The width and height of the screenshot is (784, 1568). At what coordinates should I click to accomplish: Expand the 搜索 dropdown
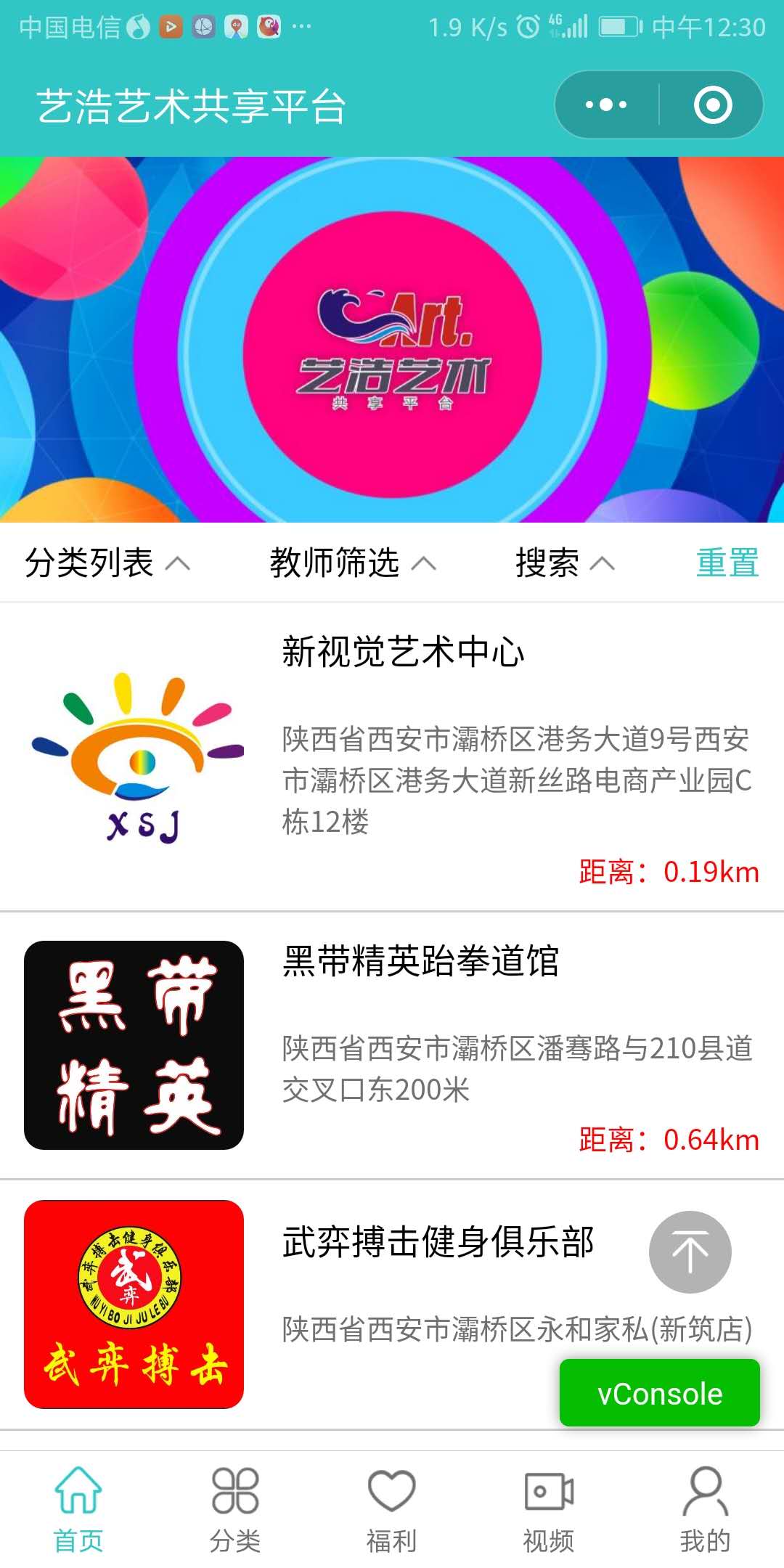565,563
